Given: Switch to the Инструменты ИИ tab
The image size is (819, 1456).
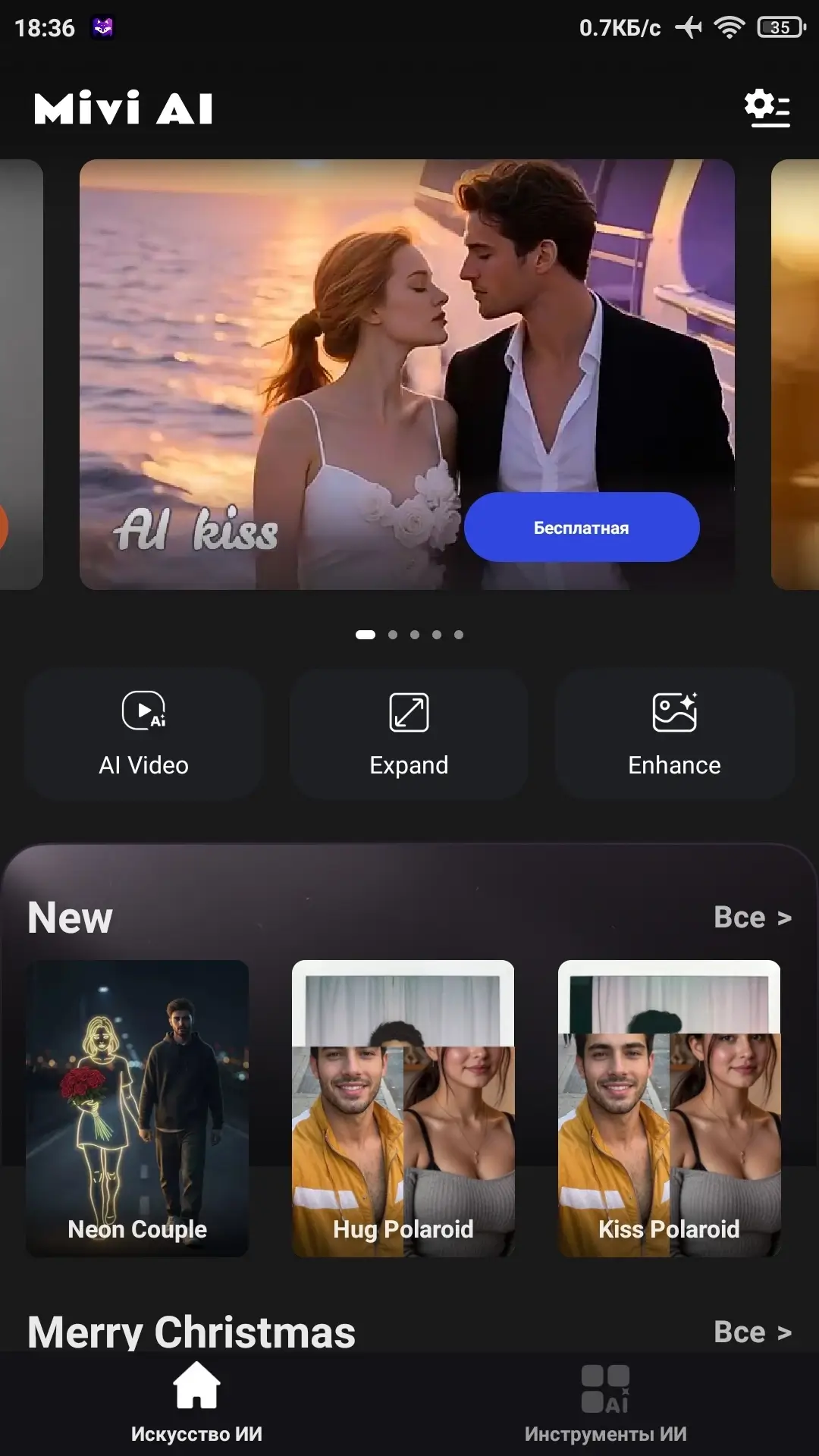Looking at the screenshot, I should tap(605, 1403).
